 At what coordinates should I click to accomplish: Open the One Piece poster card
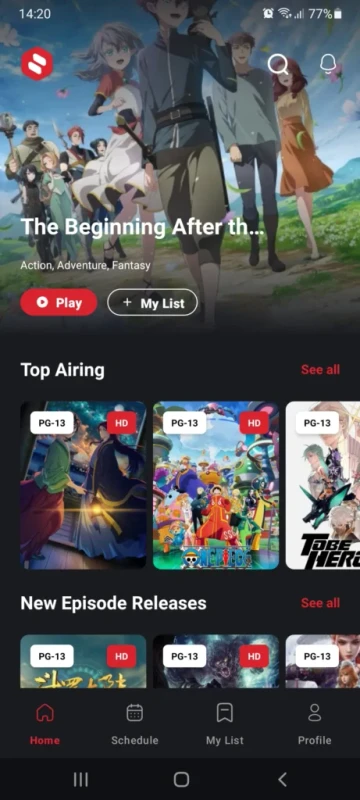coord(216,485)
